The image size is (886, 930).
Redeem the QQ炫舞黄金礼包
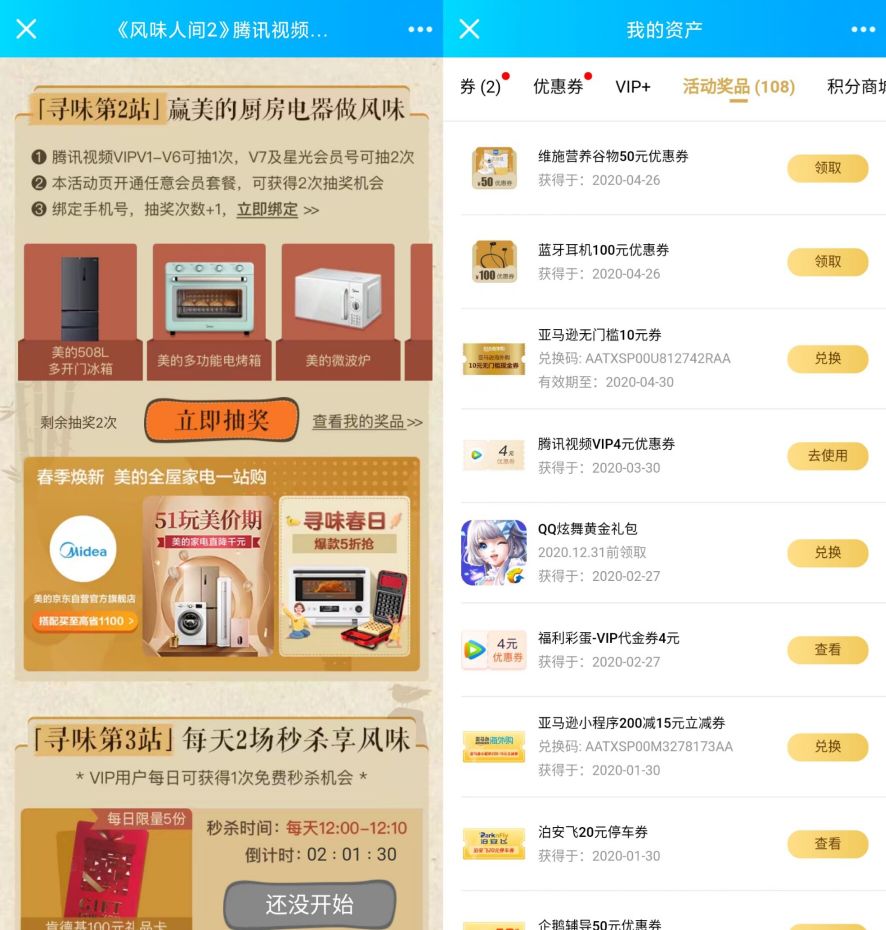pos(827,552)
